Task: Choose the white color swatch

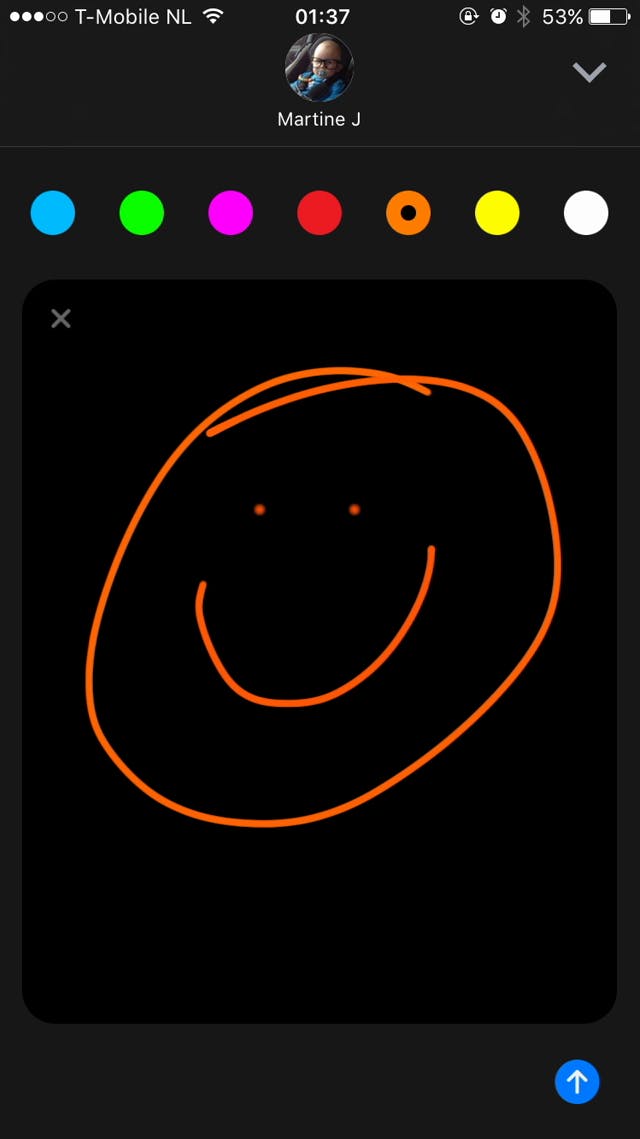Action: pyautogui.click(x=586, y=213)
